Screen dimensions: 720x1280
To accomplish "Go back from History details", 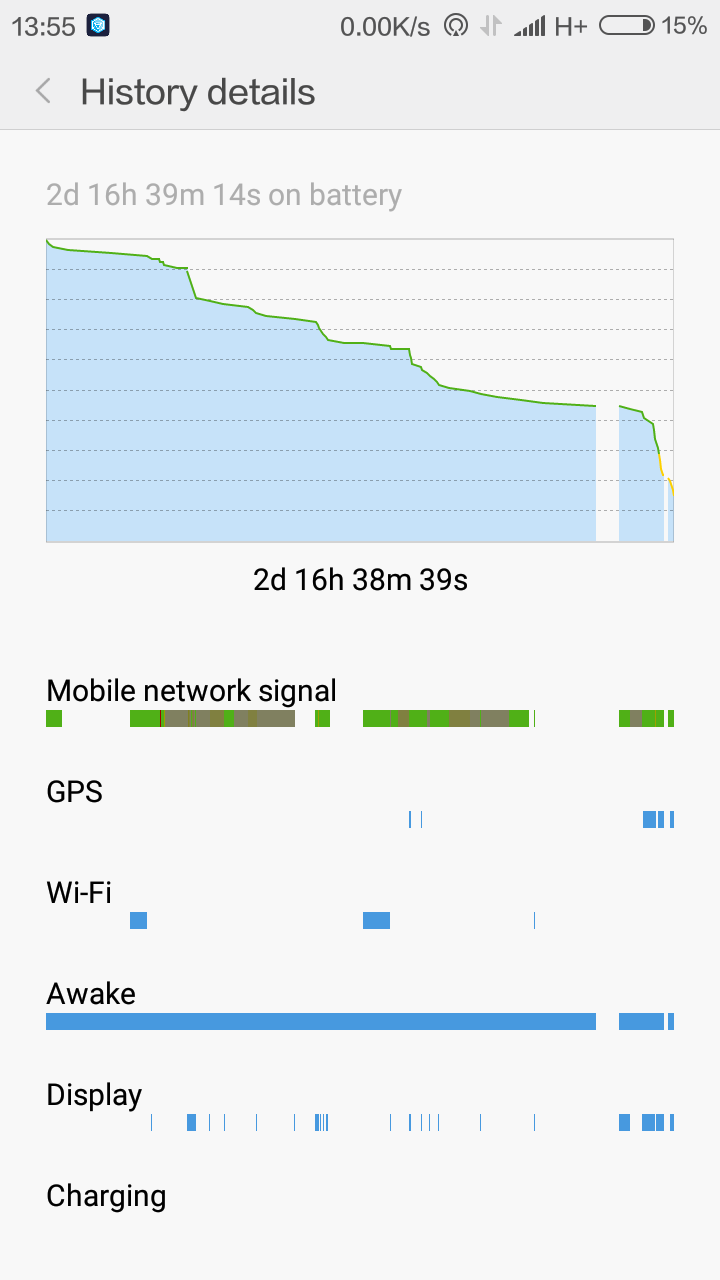I will [x=43, y=92].
